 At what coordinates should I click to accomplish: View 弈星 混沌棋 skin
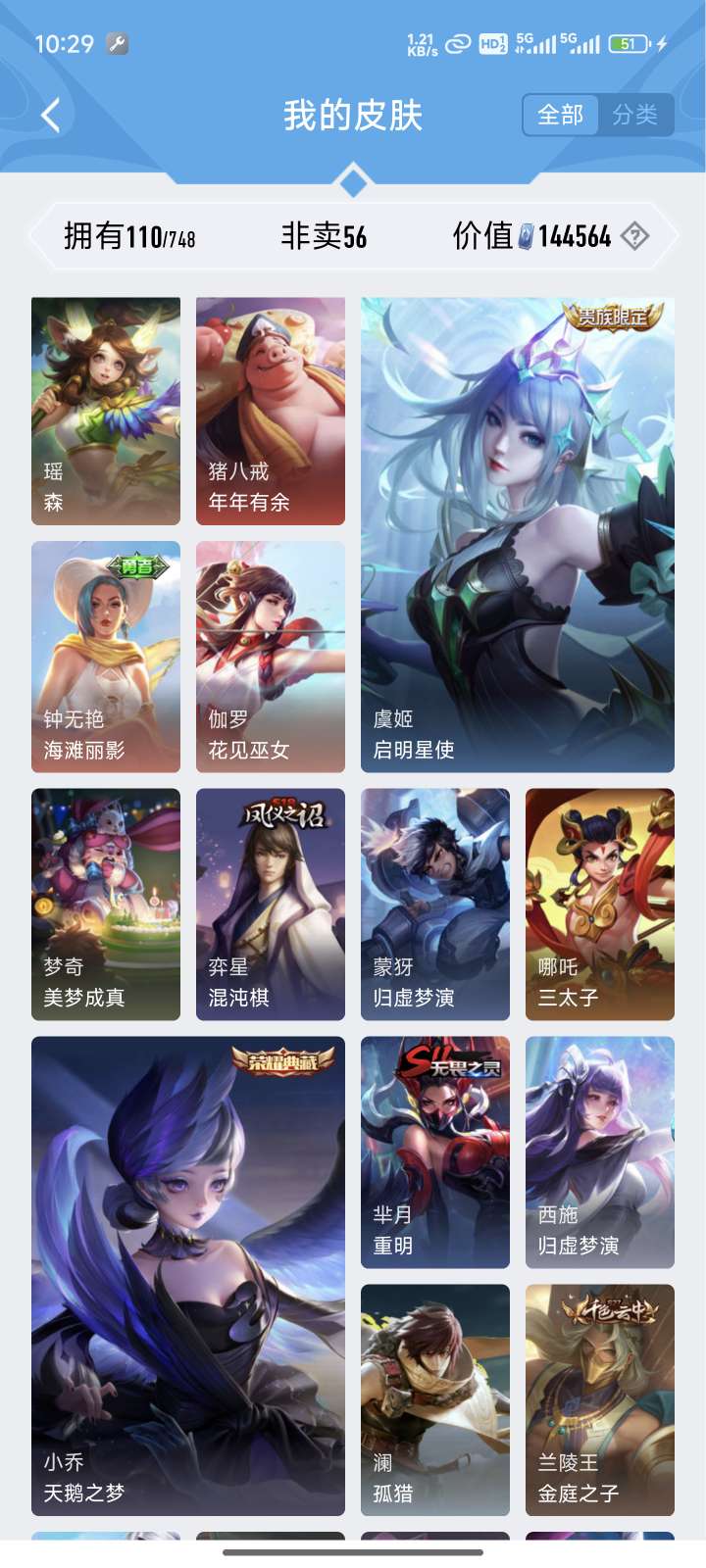271,905
